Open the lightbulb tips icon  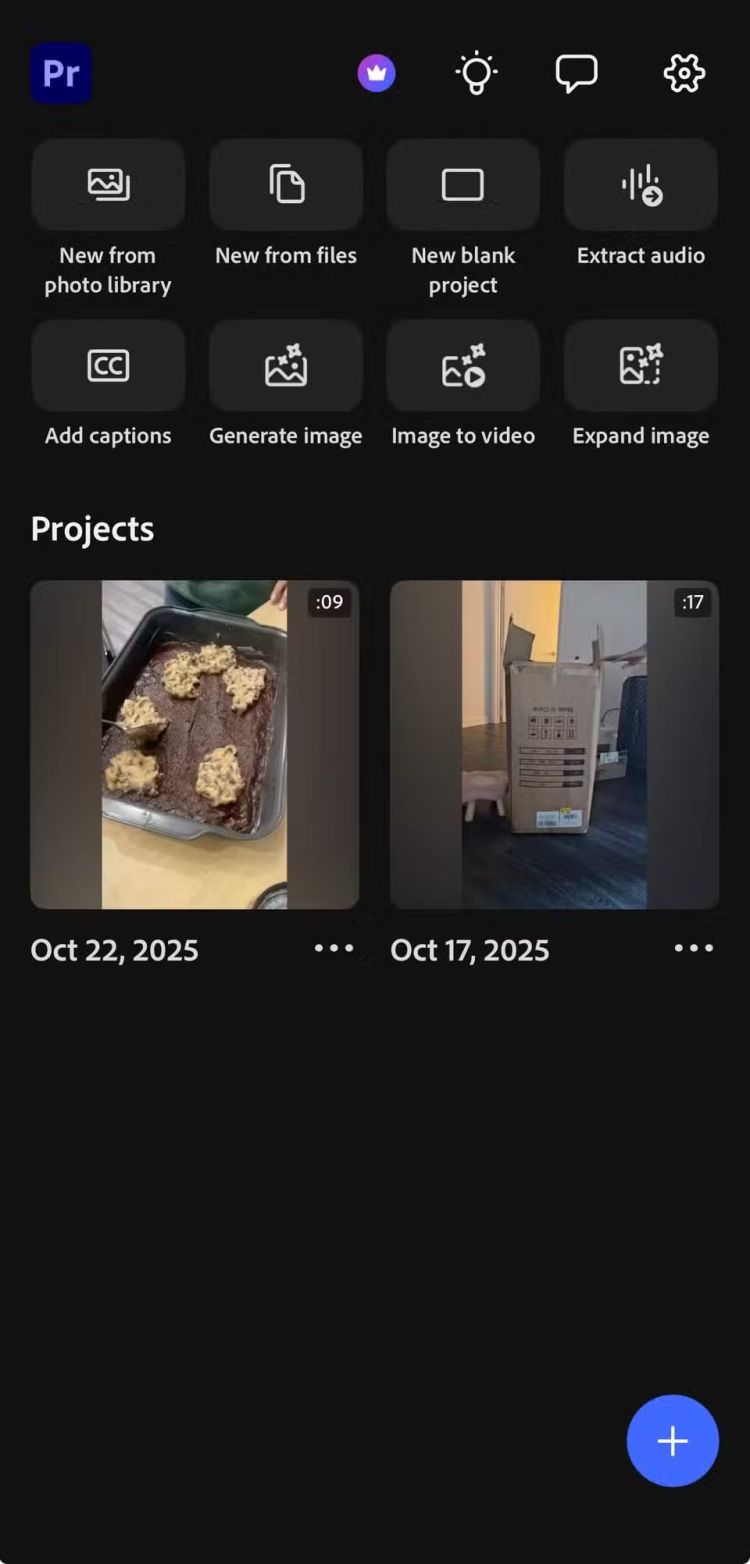click(476, 73)
